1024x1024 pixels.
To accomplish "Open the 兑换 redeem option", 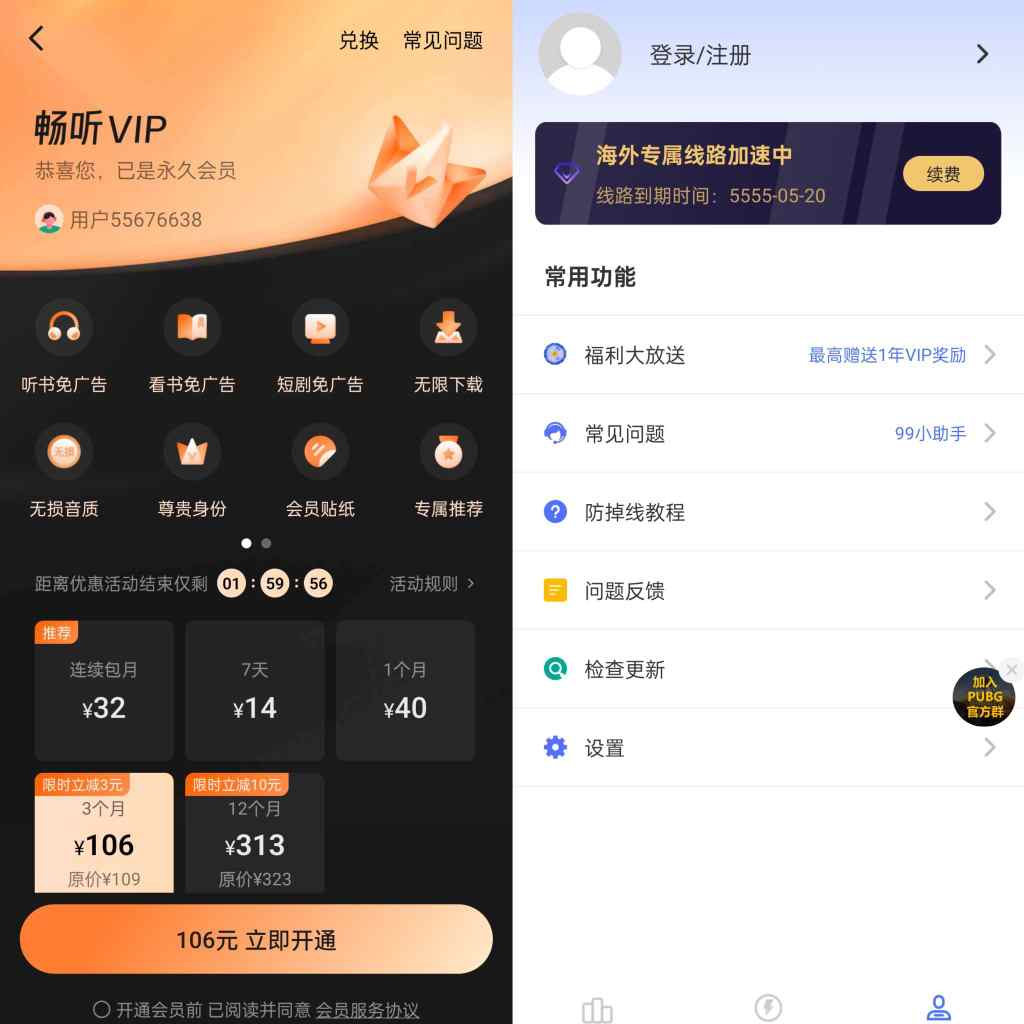I will click(359, 41).
